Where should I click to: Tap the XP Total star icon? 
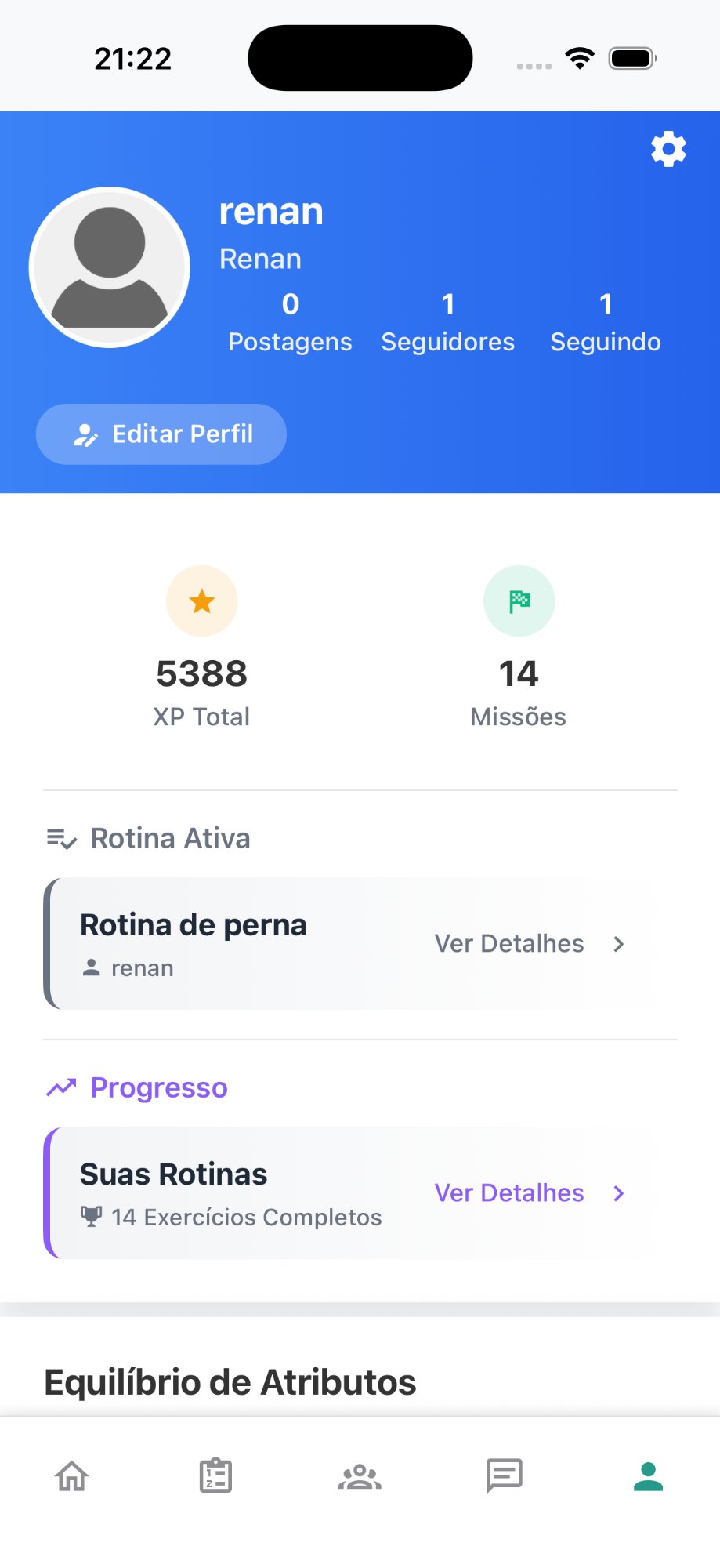201,601
